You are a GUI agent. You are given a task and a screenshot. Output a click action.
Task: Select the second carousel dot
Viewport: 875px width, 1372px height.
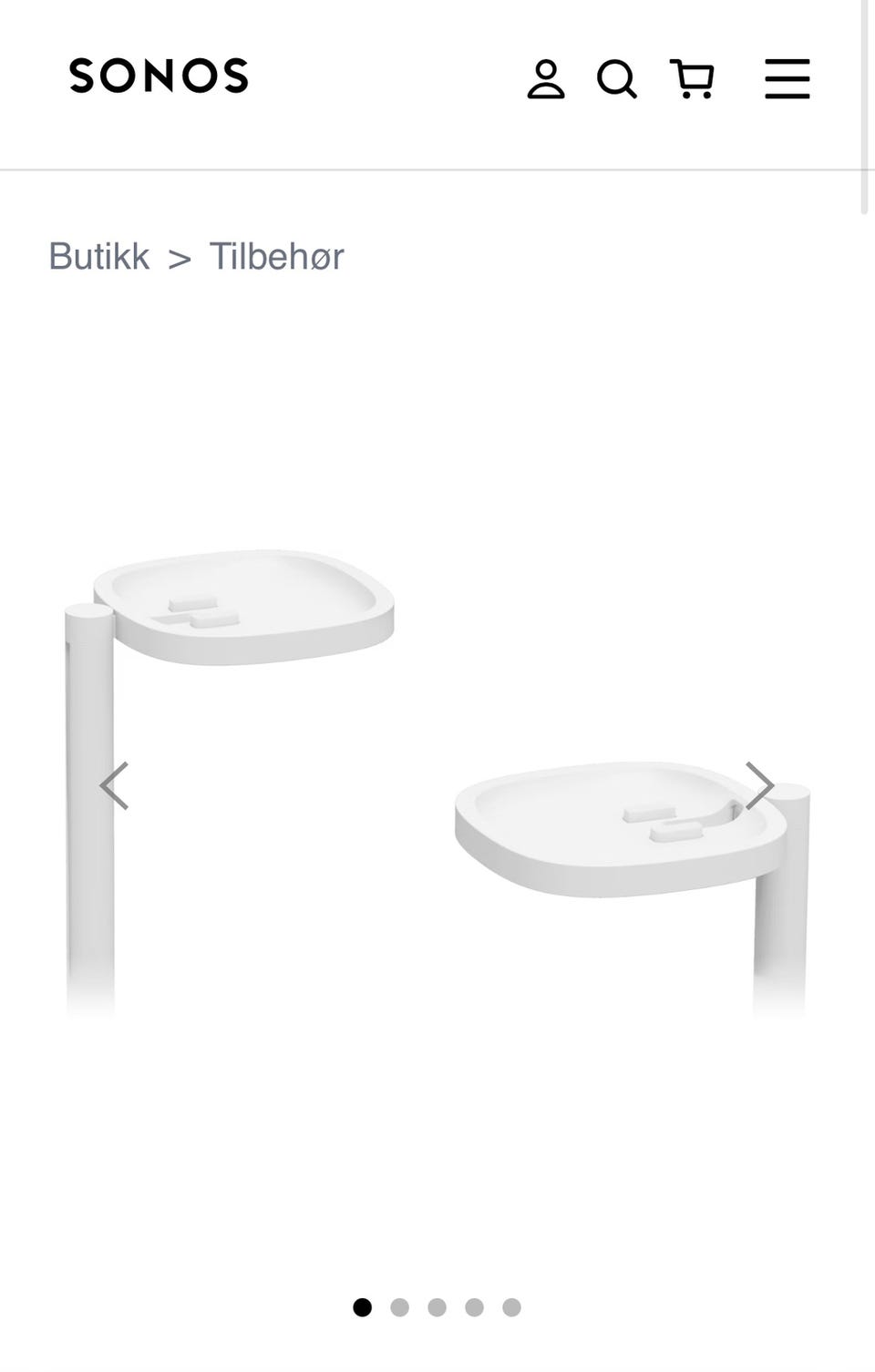[400, 1308]
